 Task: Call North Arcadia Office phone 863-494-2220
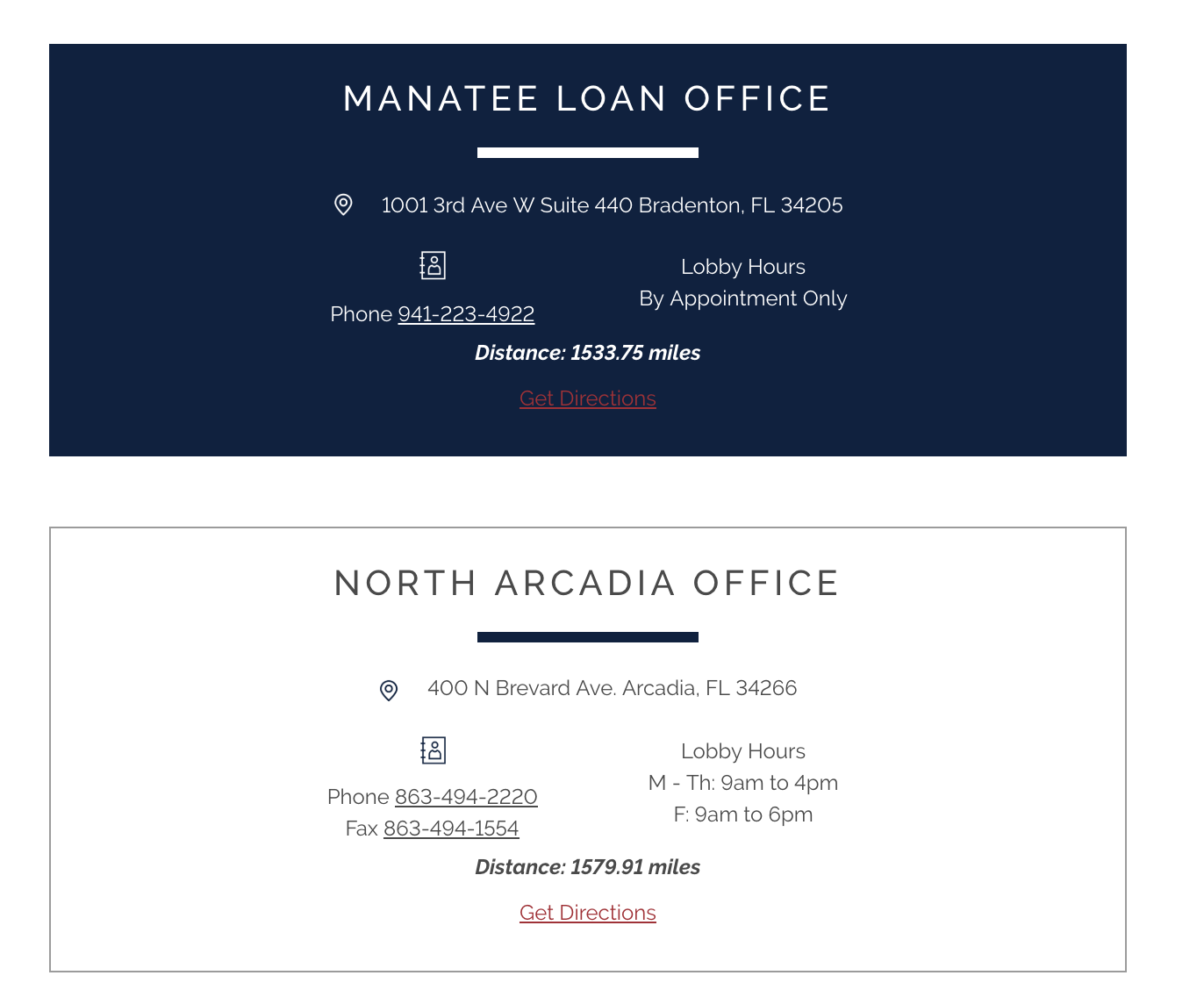(466, 797)
